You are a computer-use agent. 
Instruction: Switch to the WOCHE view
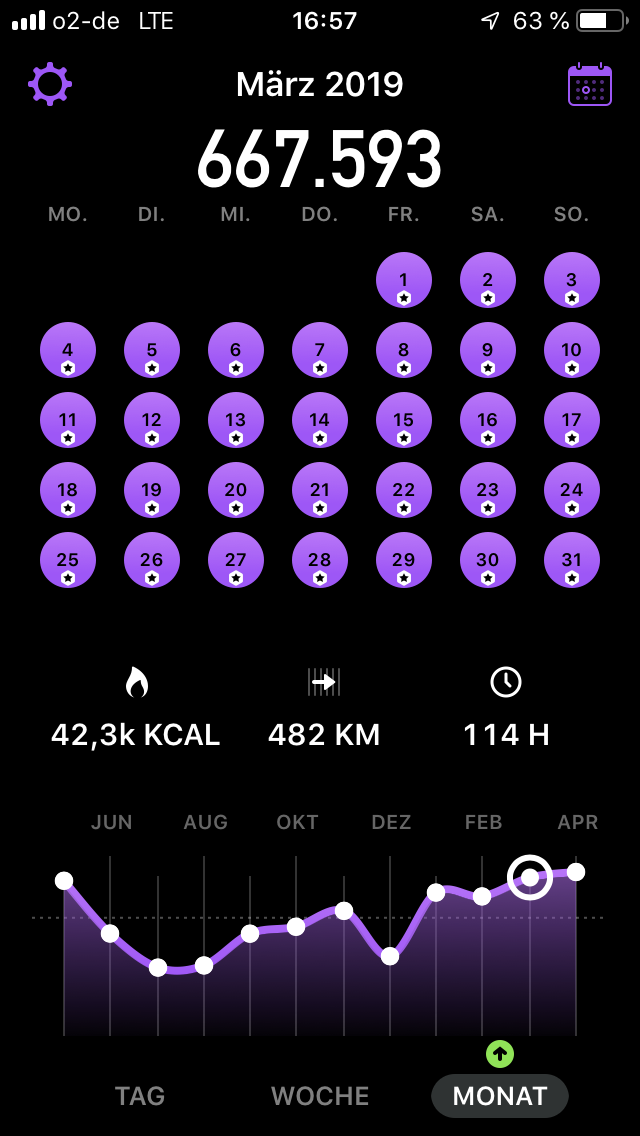click(320, 1096)
